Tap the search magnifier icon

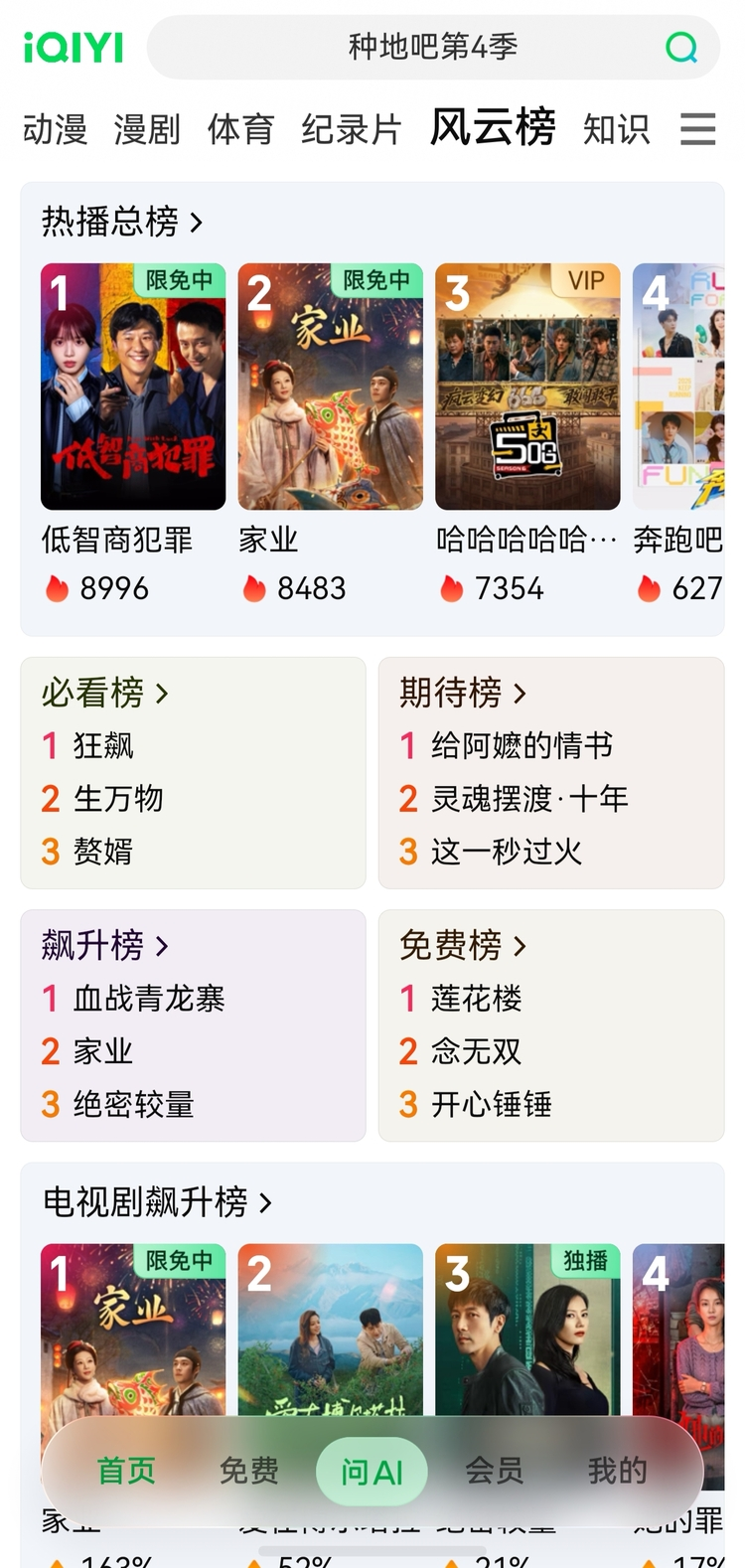click(681, 47)
